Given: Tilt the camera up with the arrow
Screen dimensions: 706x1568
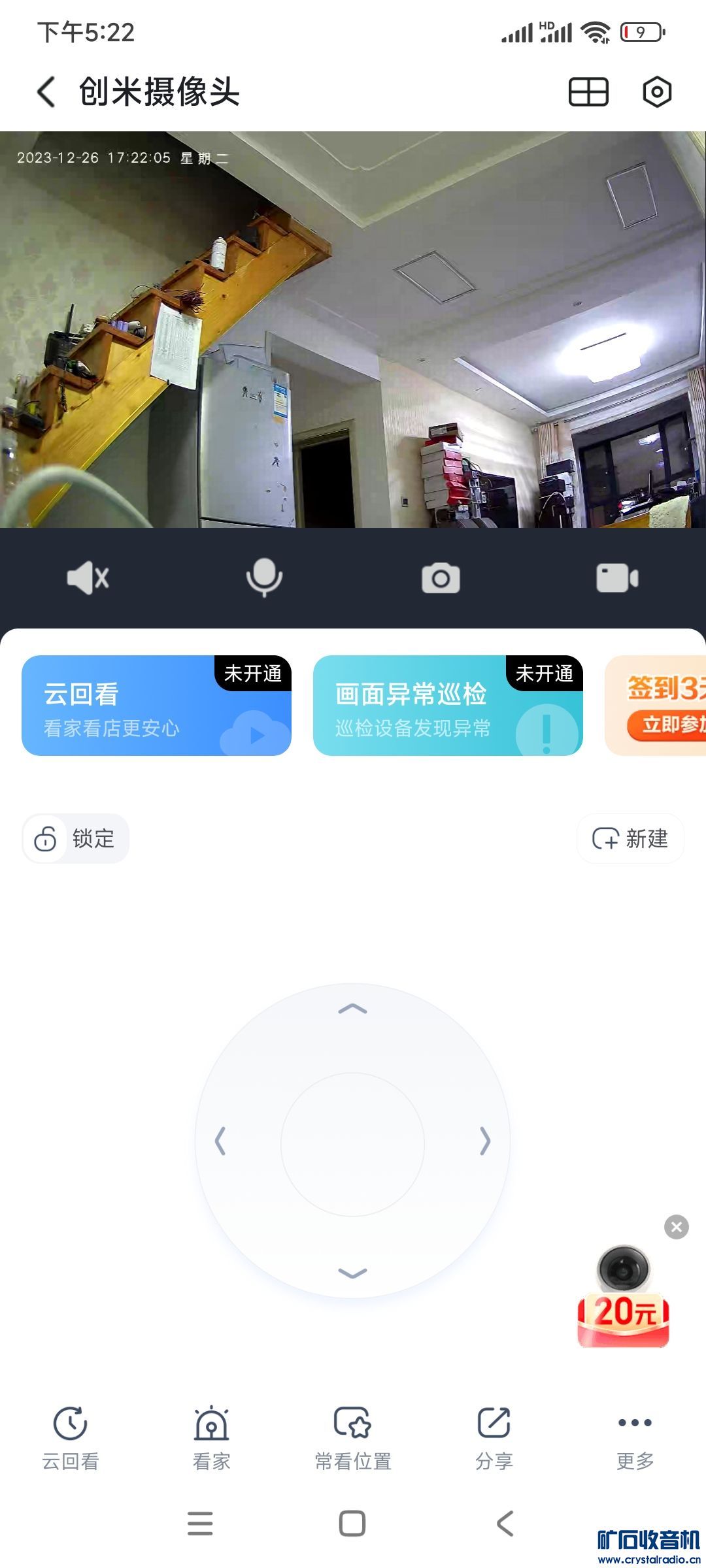Looking at the screenshot, I should [x=352, y=1009].
